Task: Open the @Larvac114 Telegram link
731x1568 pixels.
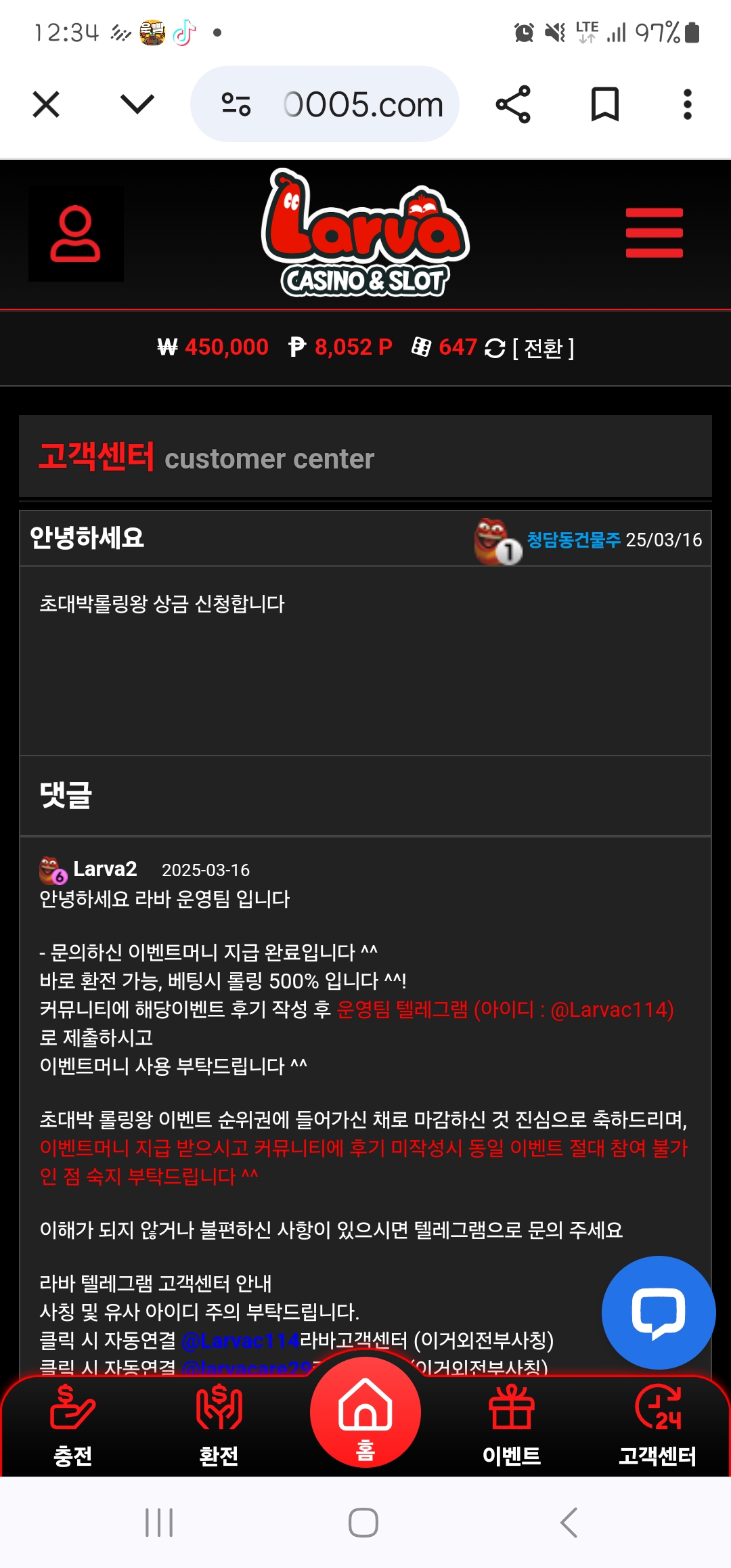Action: coord(240,1340)
